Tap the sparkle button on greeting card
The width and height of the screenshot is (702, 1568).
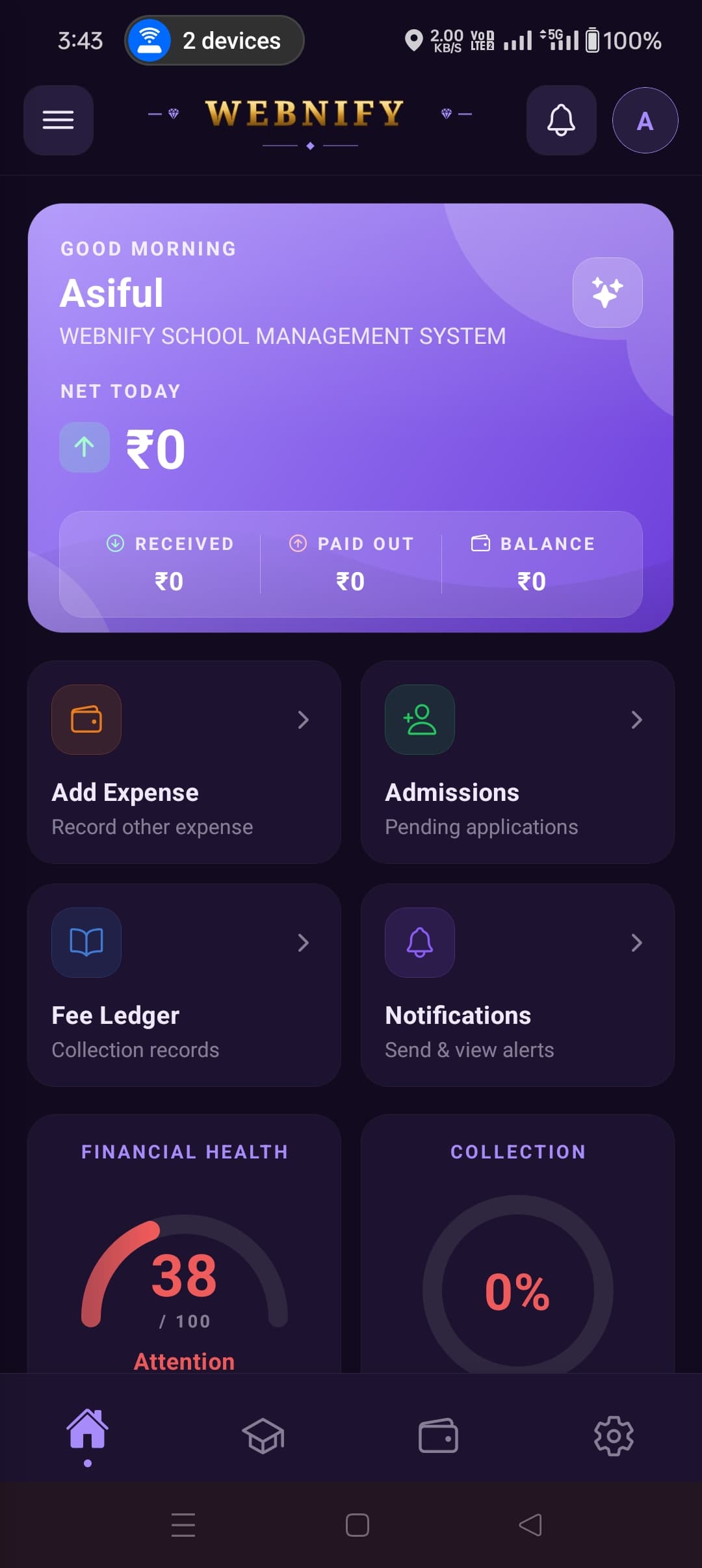[x=607, y=293]
